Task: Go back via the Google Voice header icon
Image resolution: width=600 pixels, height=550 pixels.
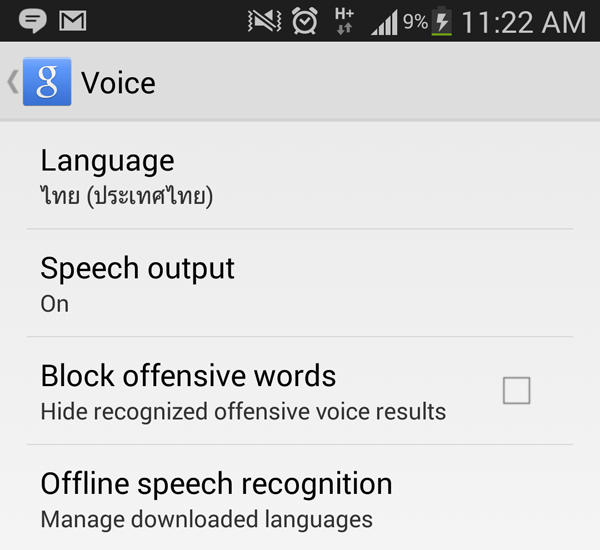Action: tap(45, 81)
